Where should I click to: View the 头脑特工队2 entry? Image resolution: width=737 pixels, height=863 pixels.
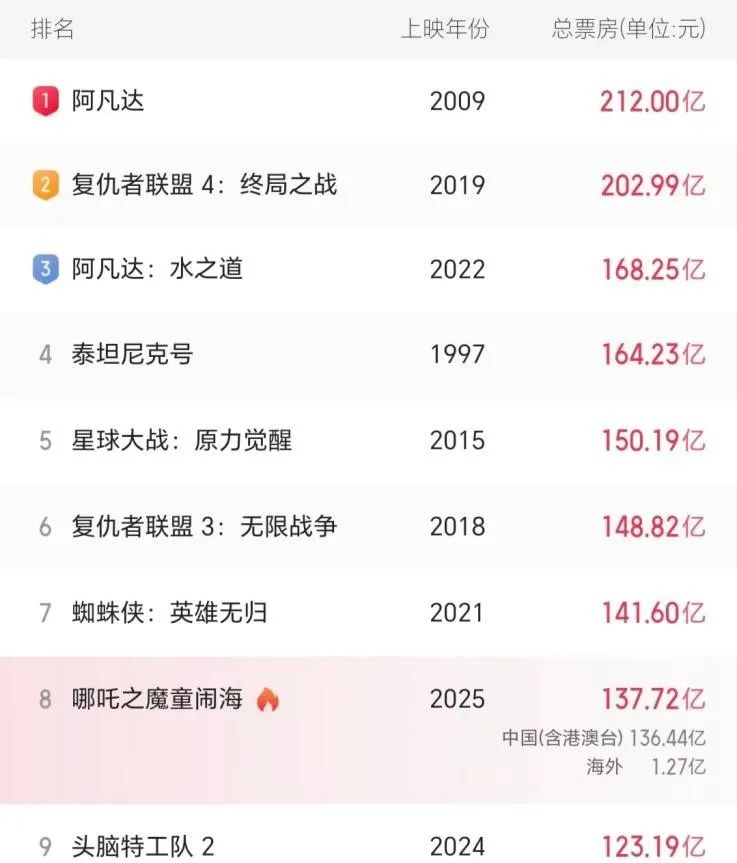[x=143, y=846]
